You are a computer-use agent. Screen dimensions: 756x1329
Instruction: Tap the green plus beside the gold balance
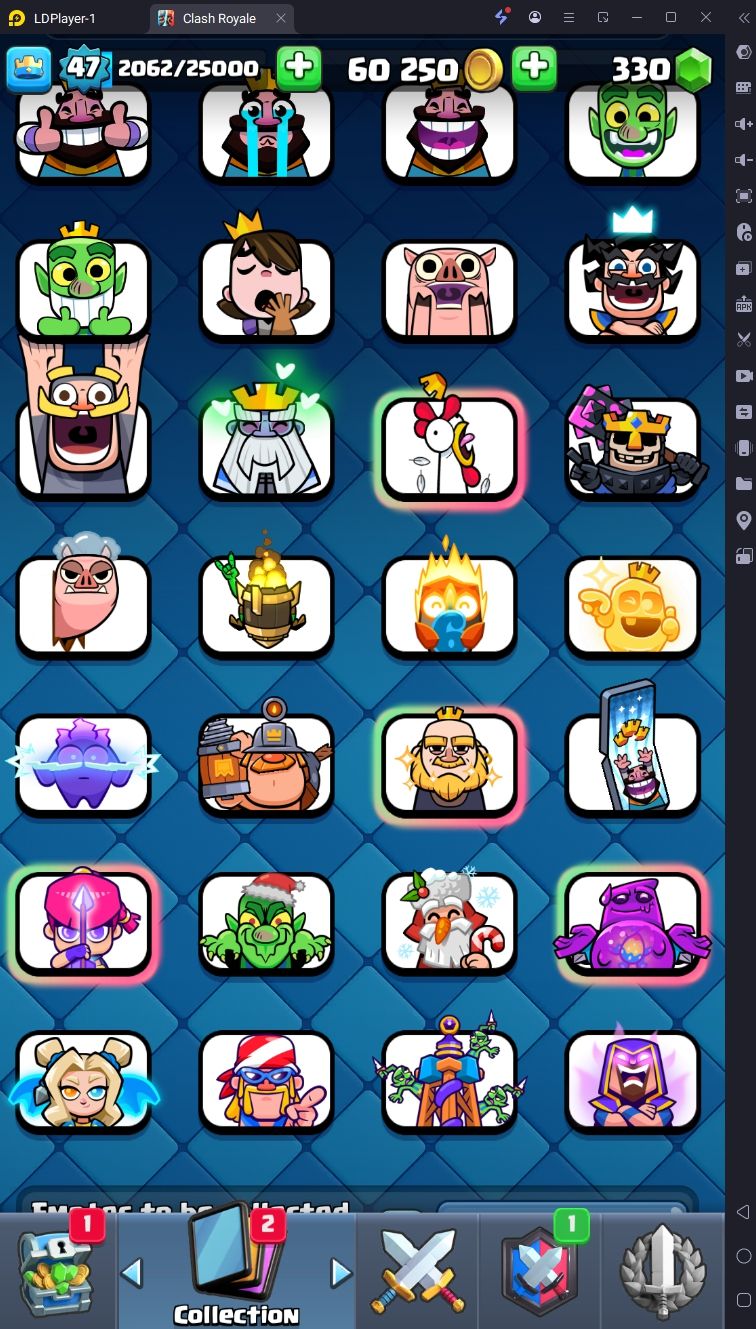(x=535, y=68)
